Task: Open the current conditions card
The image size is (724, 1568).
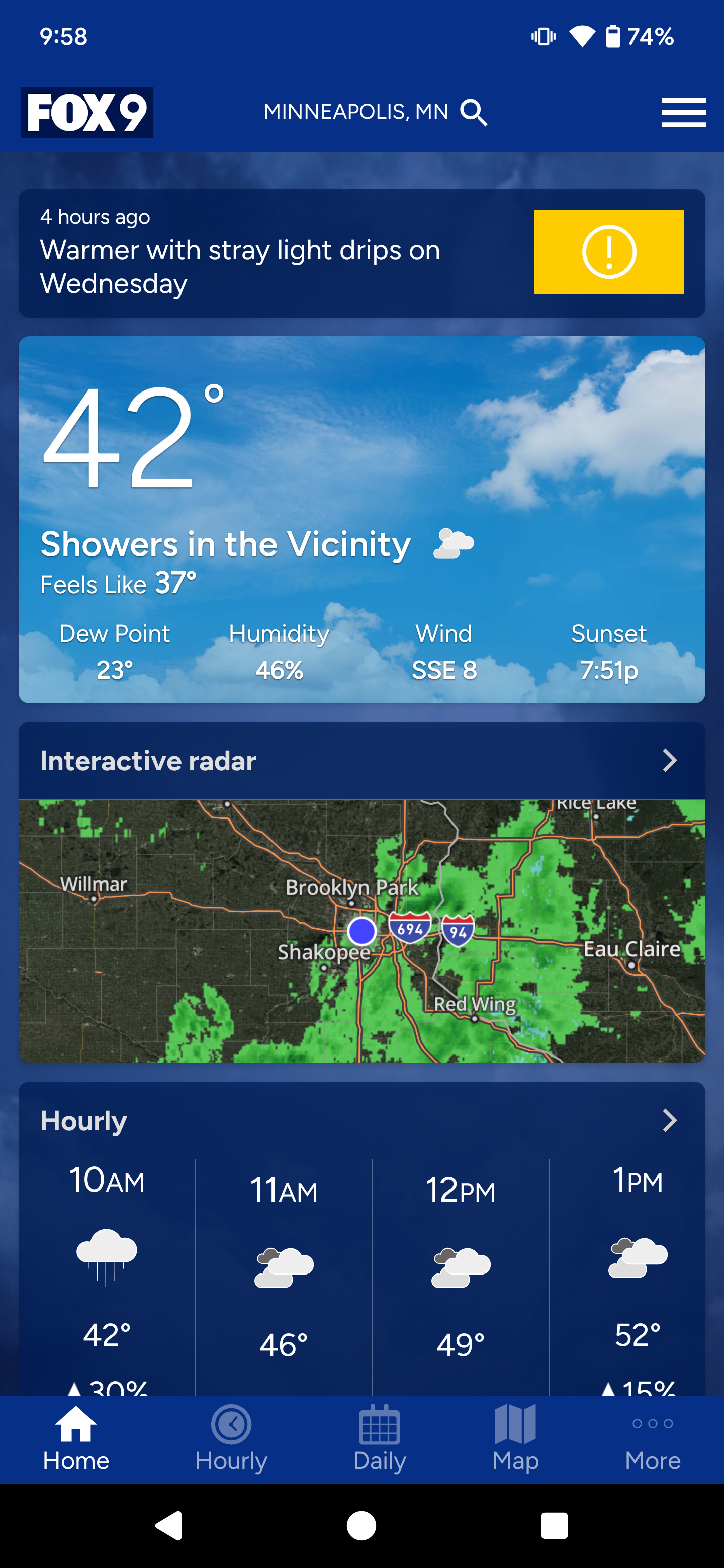Action: coord(361,519)
